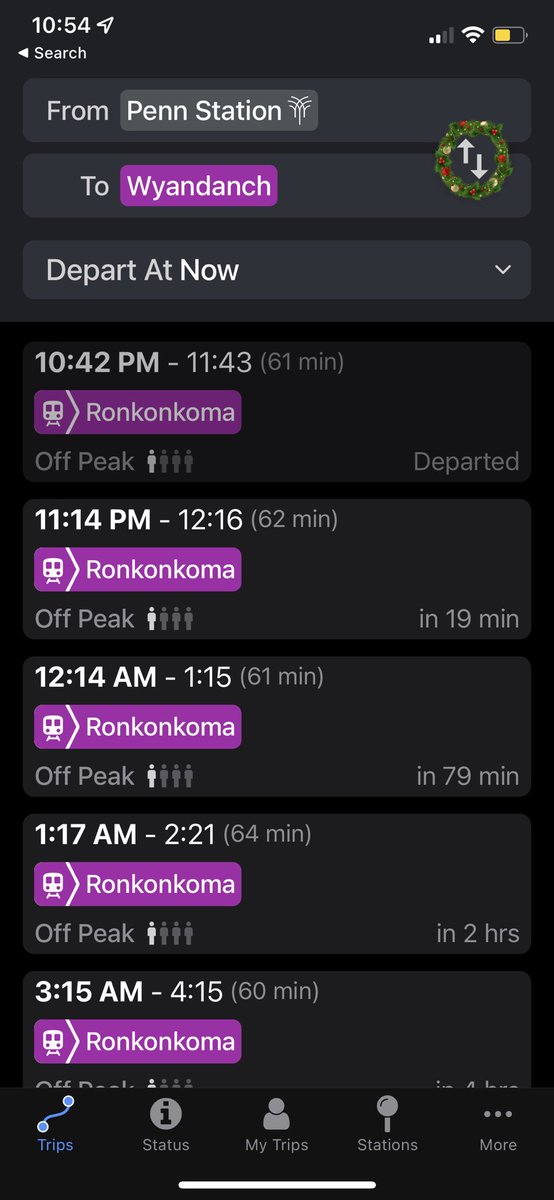
Task: Open the 3:15 AM Ronkonkoma trip
Action: [x=277, y=1029]
